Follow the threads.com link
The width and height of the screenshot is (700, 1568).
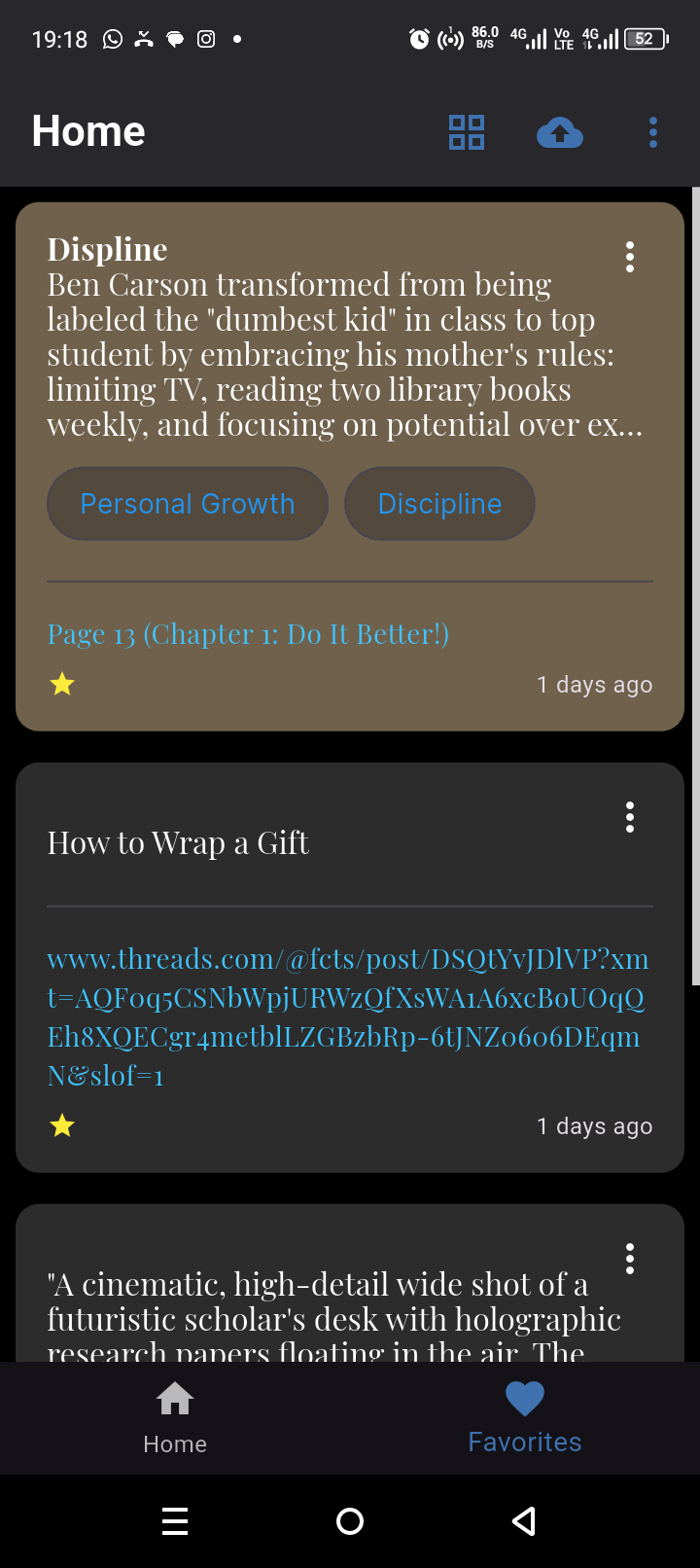point(346,1016)
